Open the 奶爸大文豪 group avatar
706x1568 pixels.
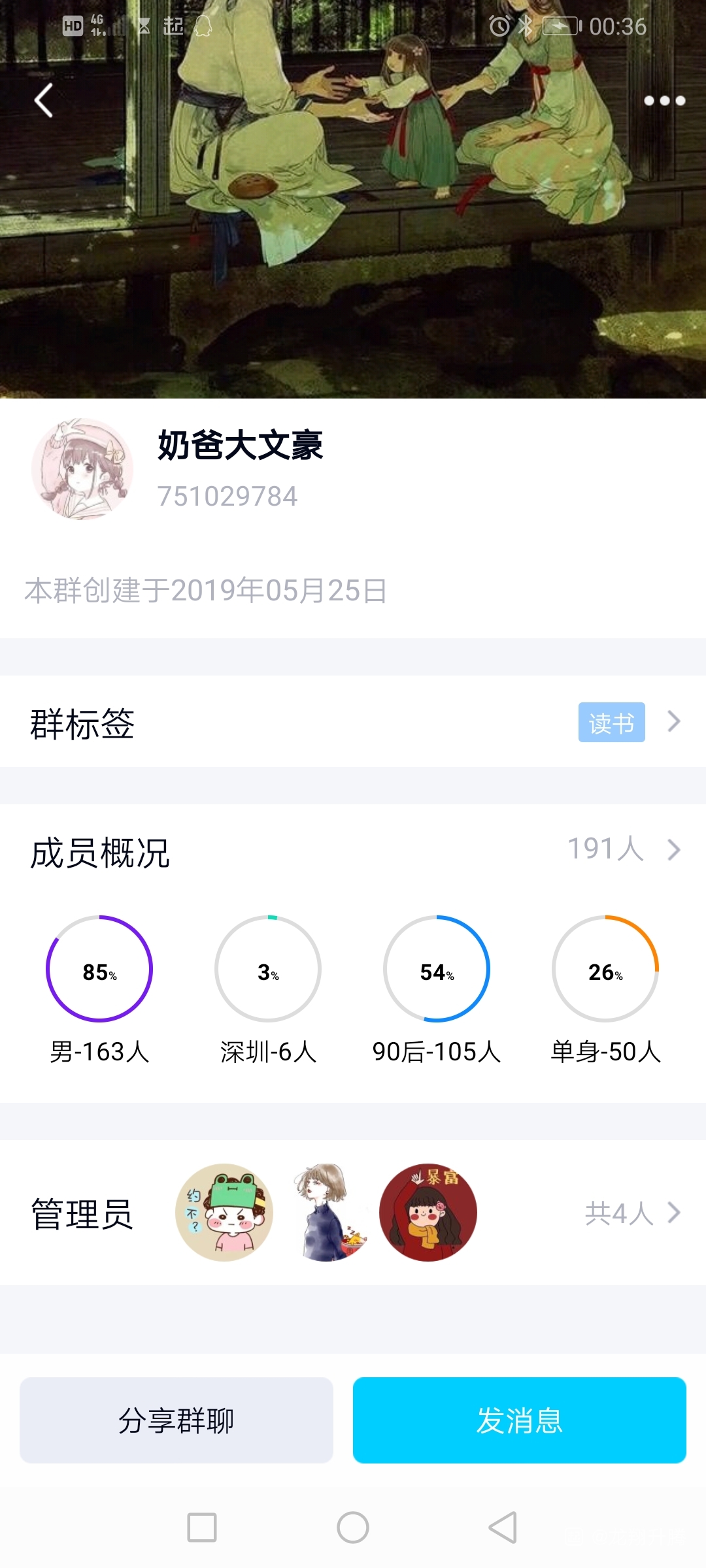coord(82,469)
